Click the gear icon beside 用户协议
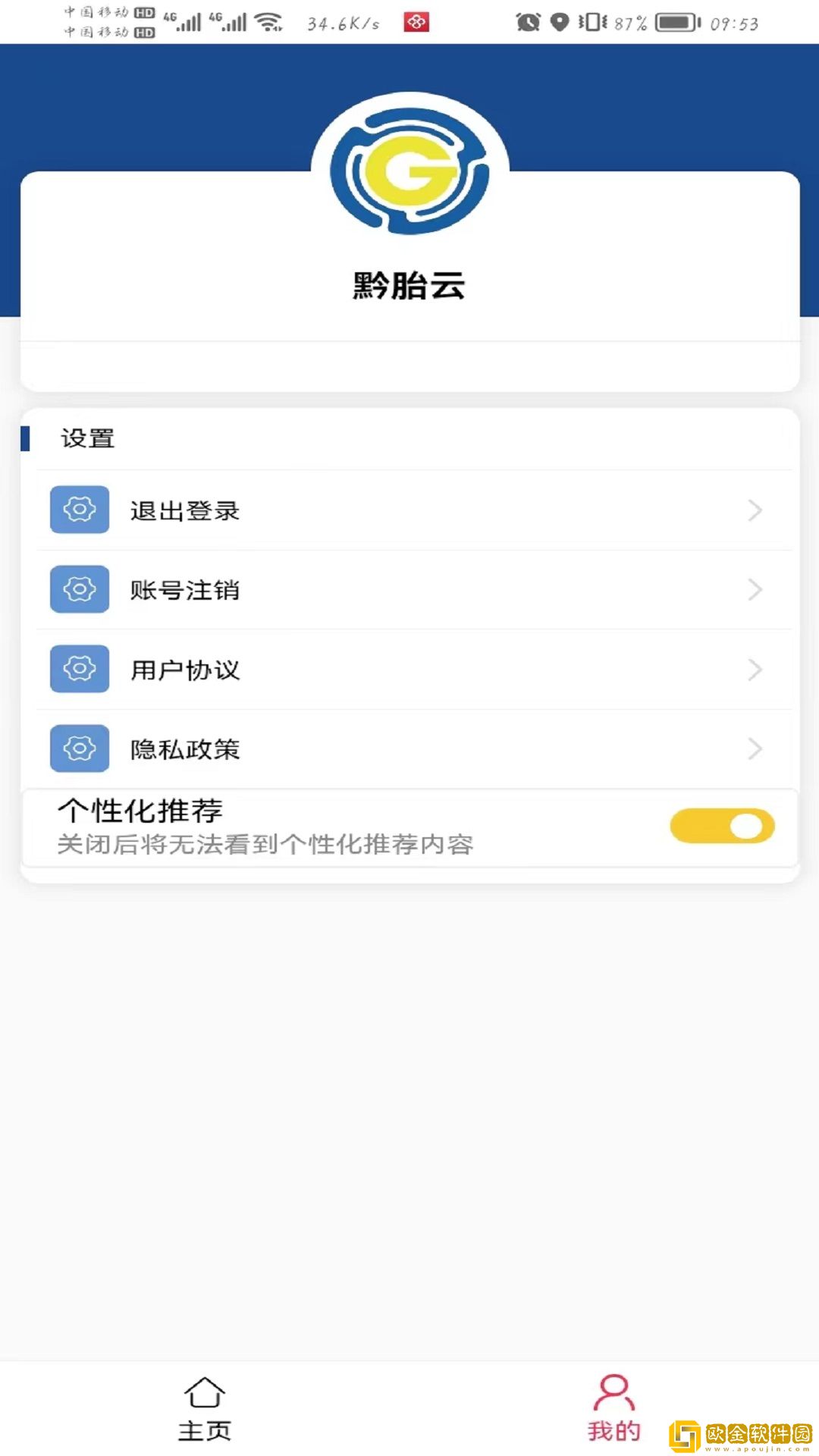This screenshot has height=1456, width=819. pos(79,669)
